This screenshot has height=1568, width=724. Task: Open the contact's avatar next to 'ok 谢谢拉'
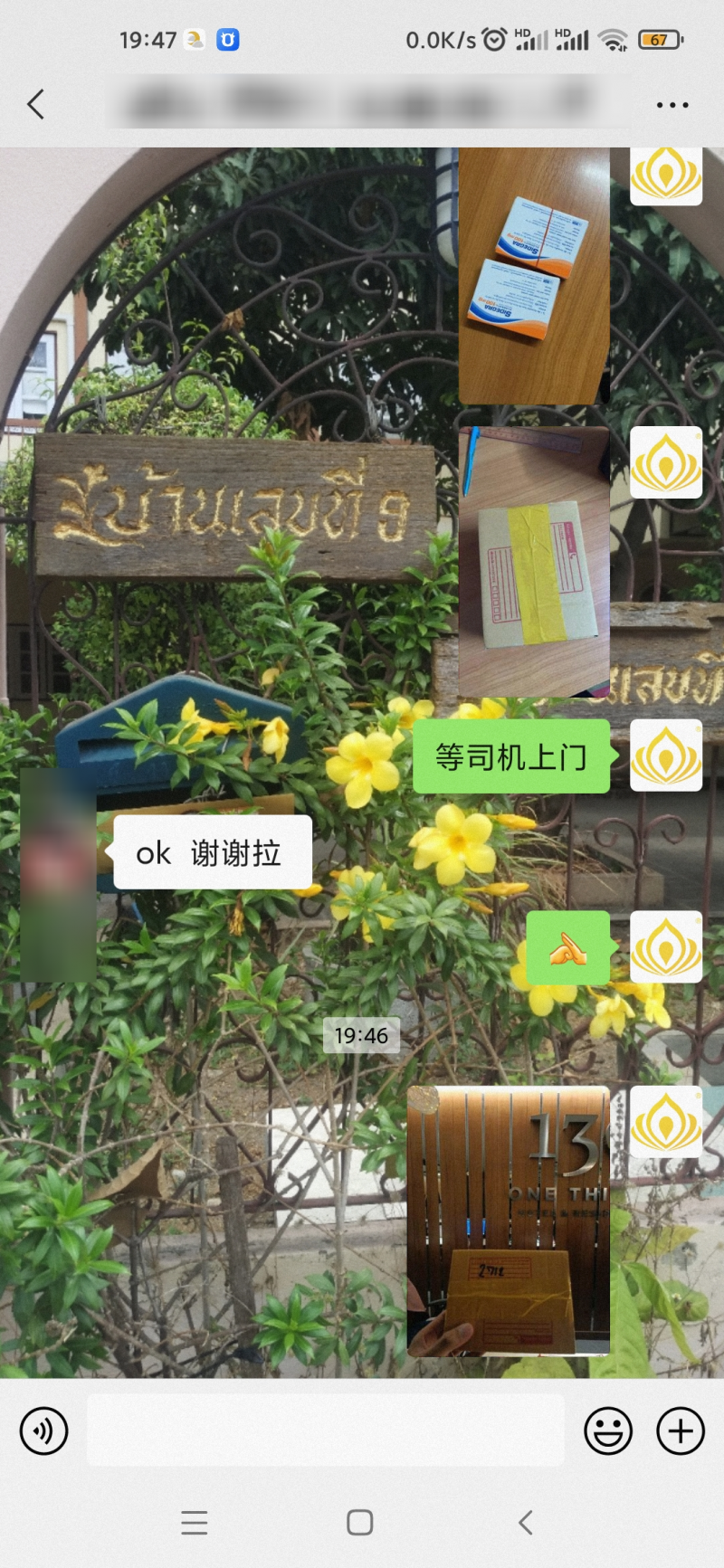[x=58, y=874]
